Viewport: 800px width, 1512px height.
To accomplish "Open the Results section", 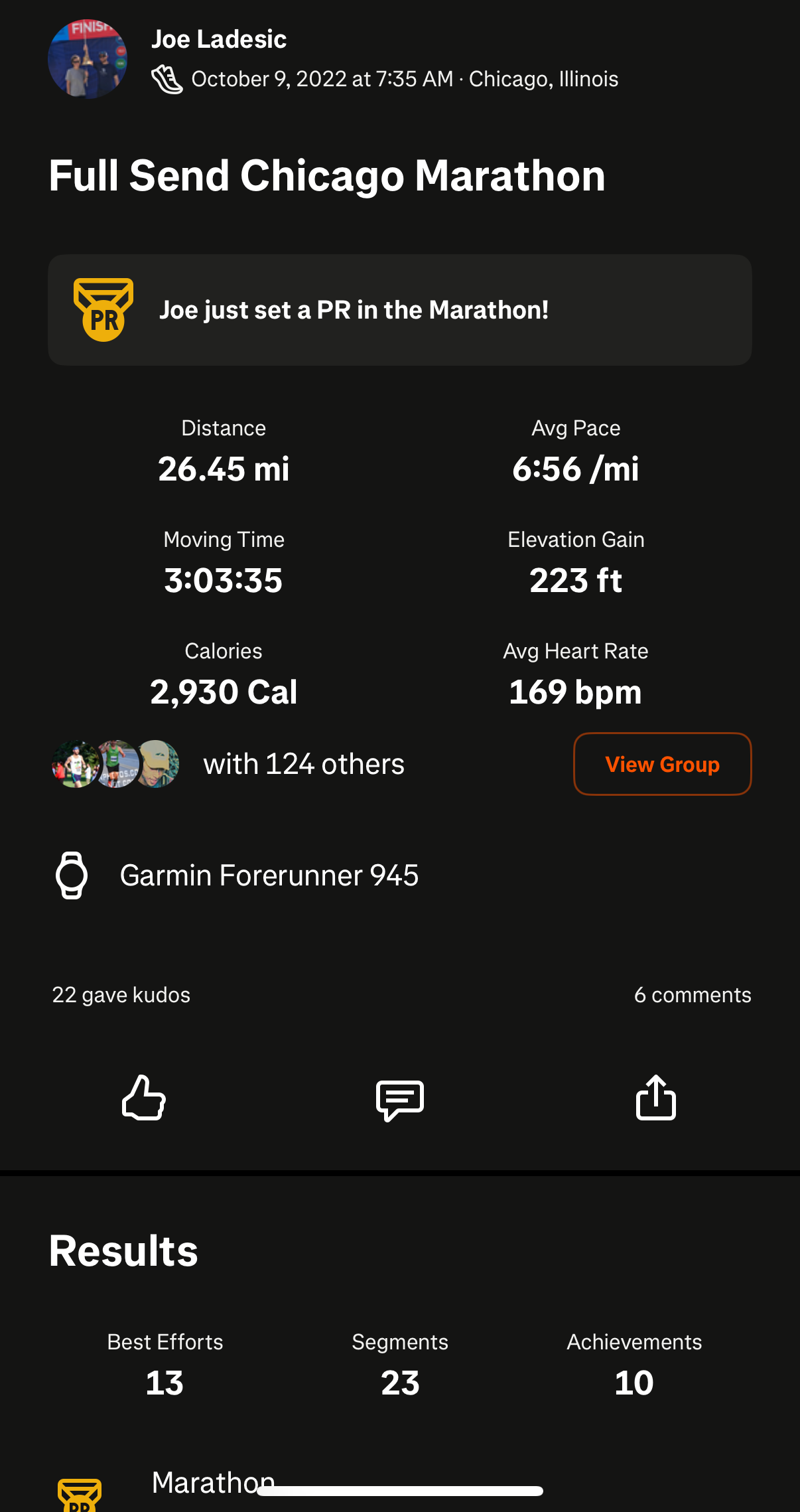I will coord(123,1250).
